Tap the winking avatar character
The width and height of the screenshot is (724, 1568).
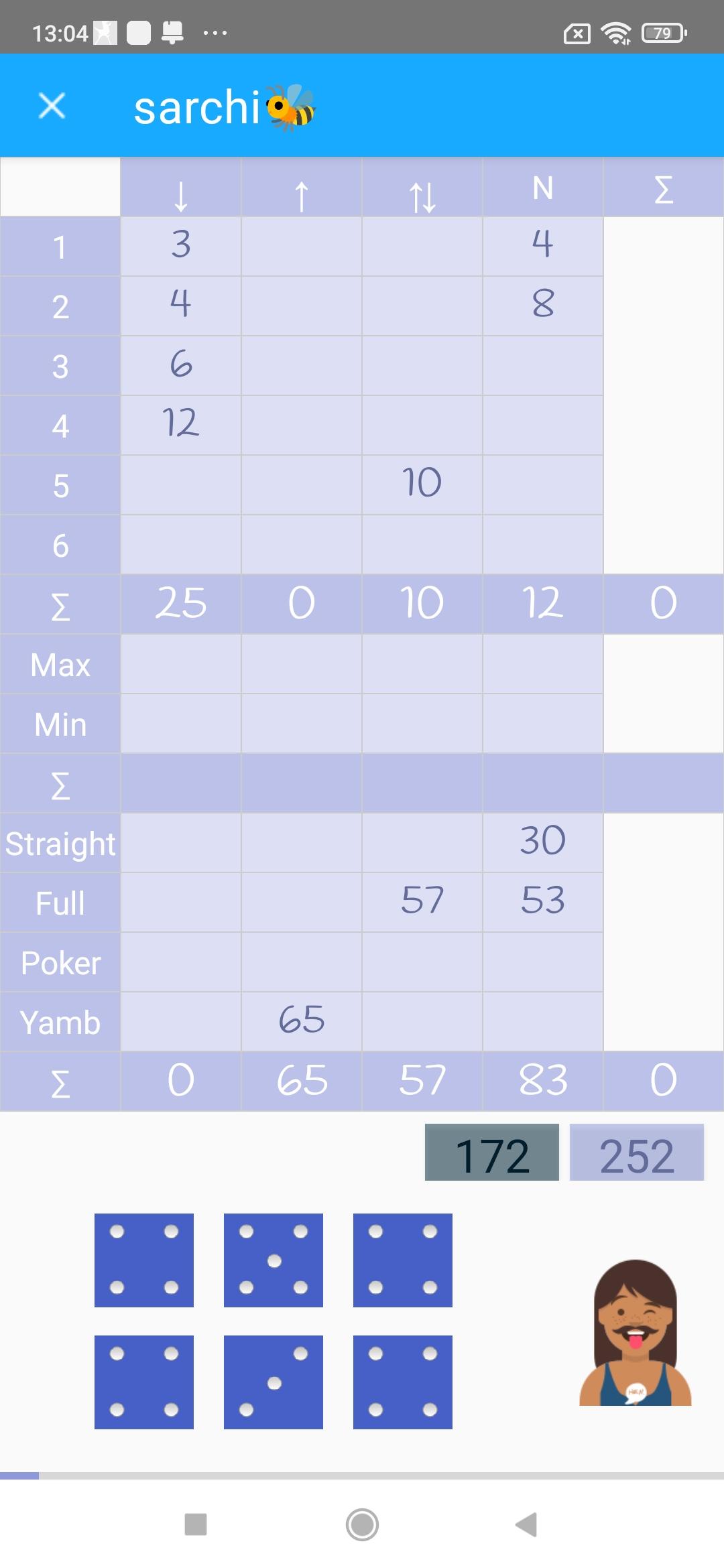[x=636, y=1333]
